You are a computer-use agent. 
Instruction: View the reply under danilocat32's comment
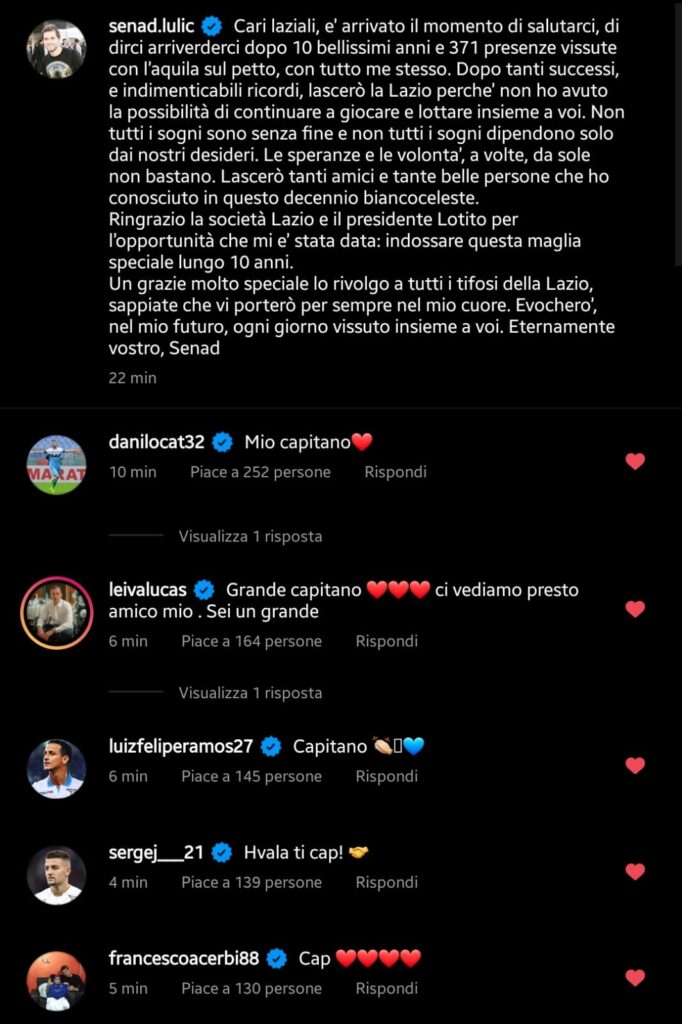point(250,536)
